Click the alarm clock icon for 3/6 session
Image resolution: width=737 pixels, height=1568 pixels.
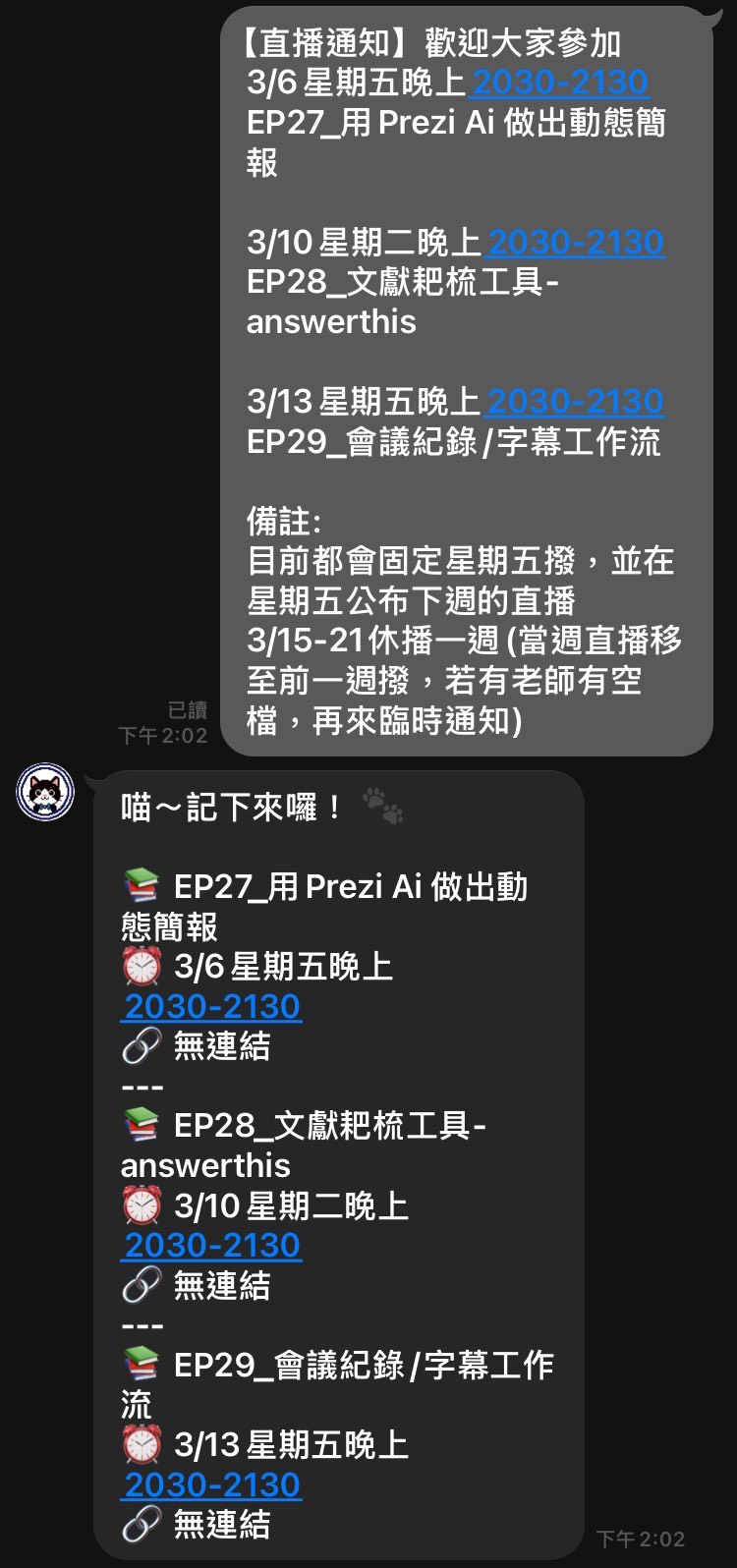[140, 965]
